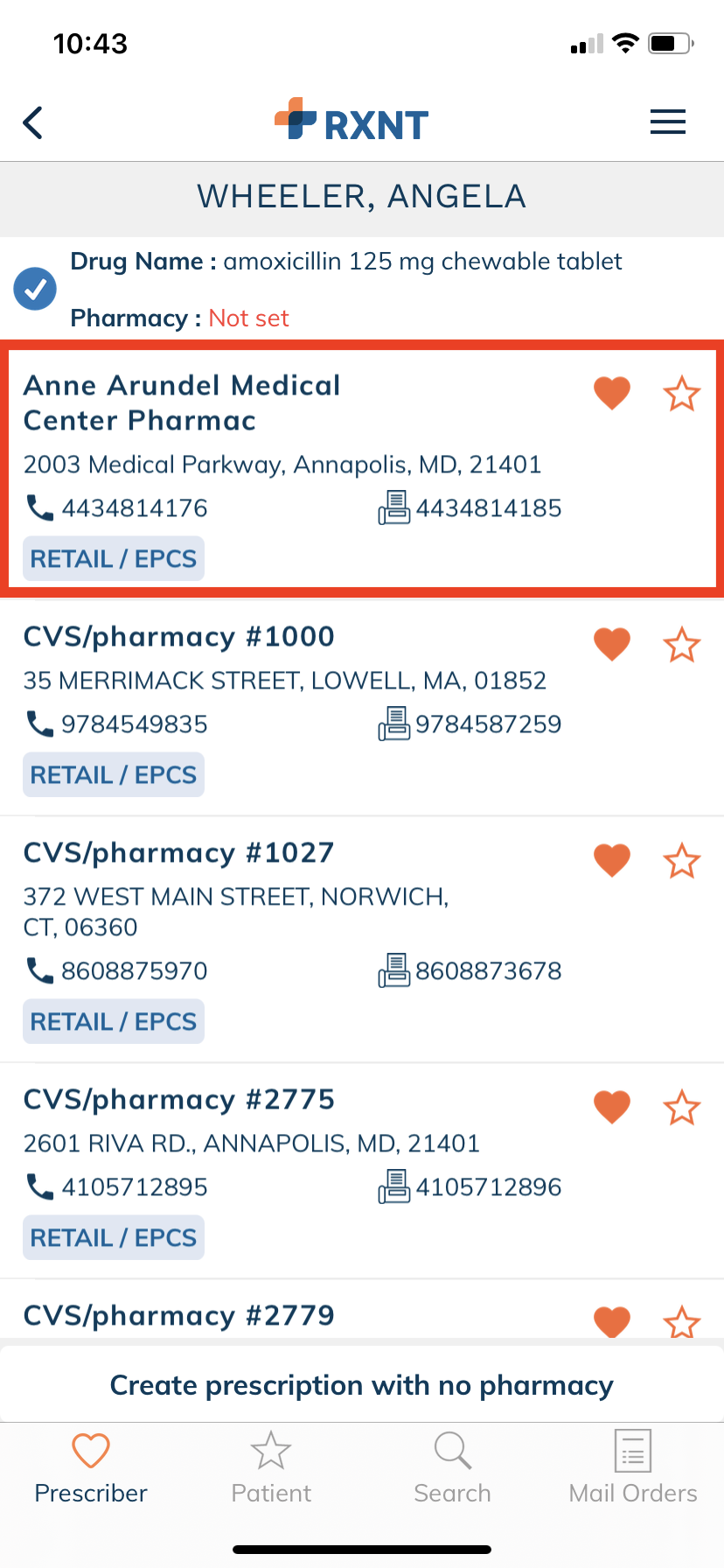Star CVS/pharmacy #1027
Viewport: 724px width, 1568px height.
(x=682, y=861)
